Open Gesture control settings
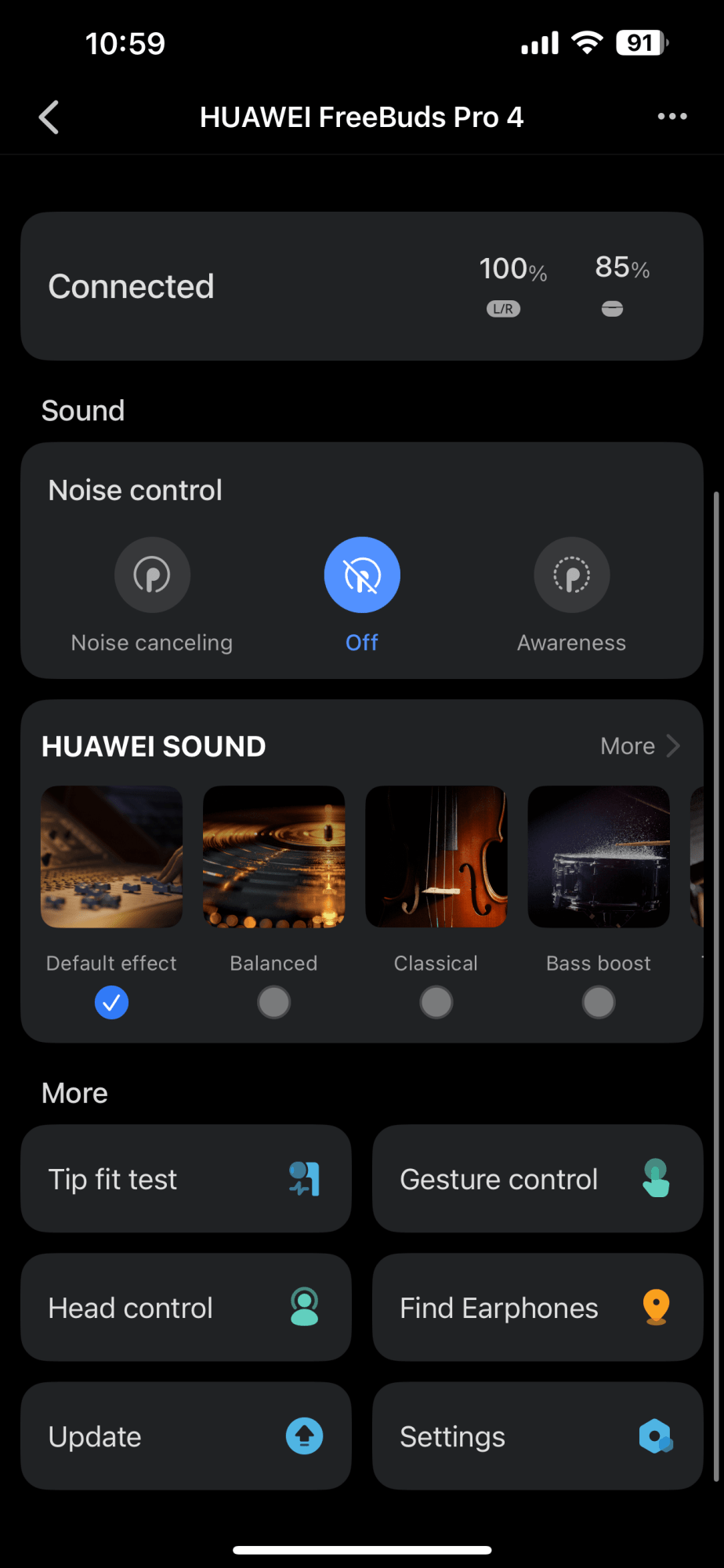Screen dimensions: 724x1568 pos(538,1179)
